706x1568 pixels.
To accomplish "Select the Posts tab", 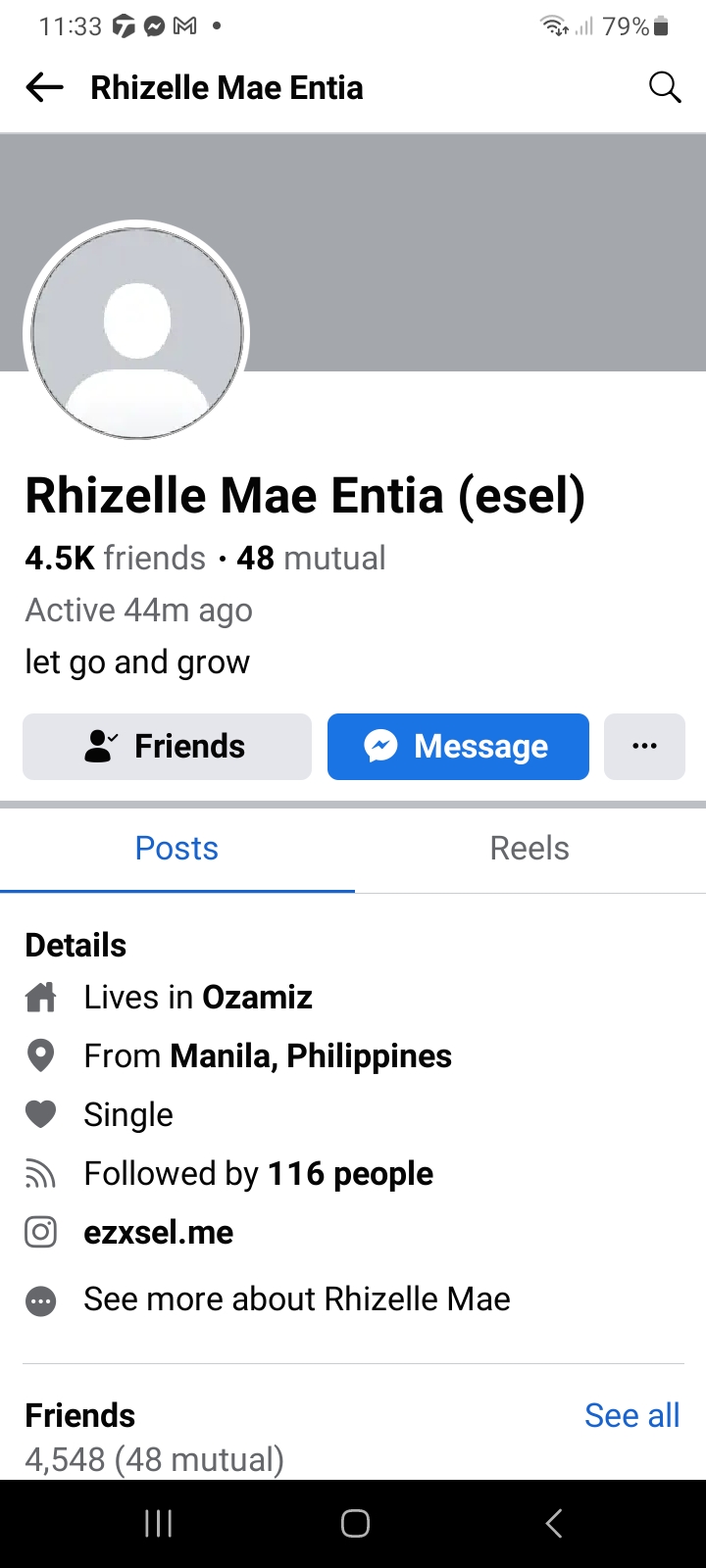I will point(176,849).
